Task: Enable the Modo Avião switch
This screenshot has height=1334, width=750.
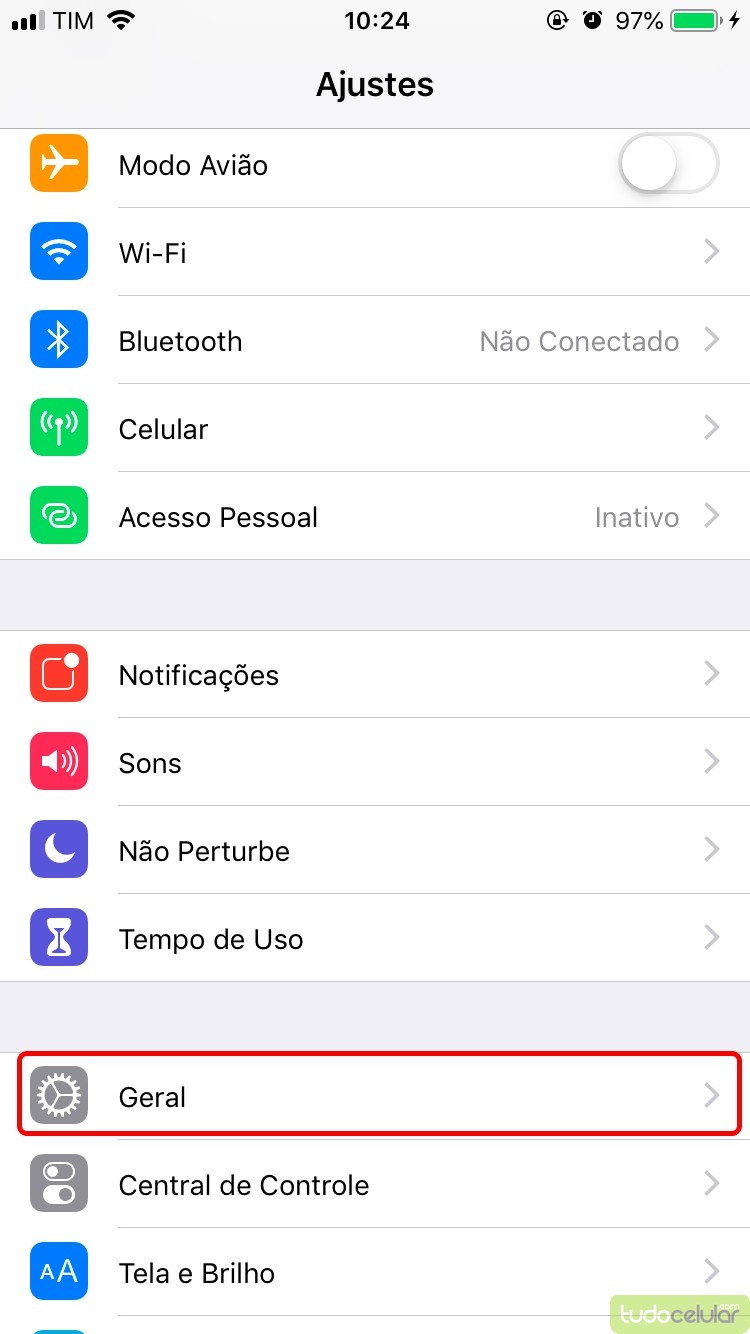Action: pyautogui.click(x=668, y=164)
